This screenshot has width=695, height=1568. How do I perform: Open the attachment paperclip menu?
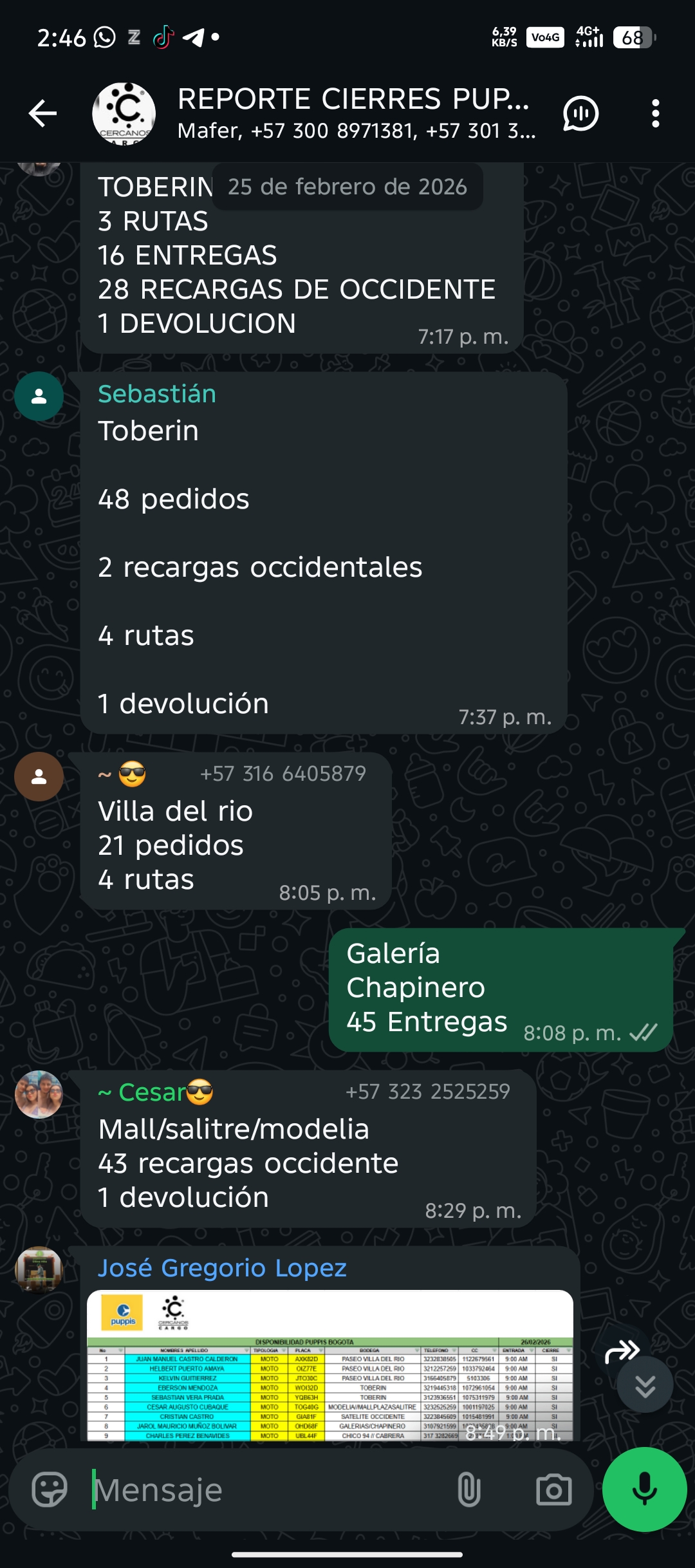coord(468,1489)
